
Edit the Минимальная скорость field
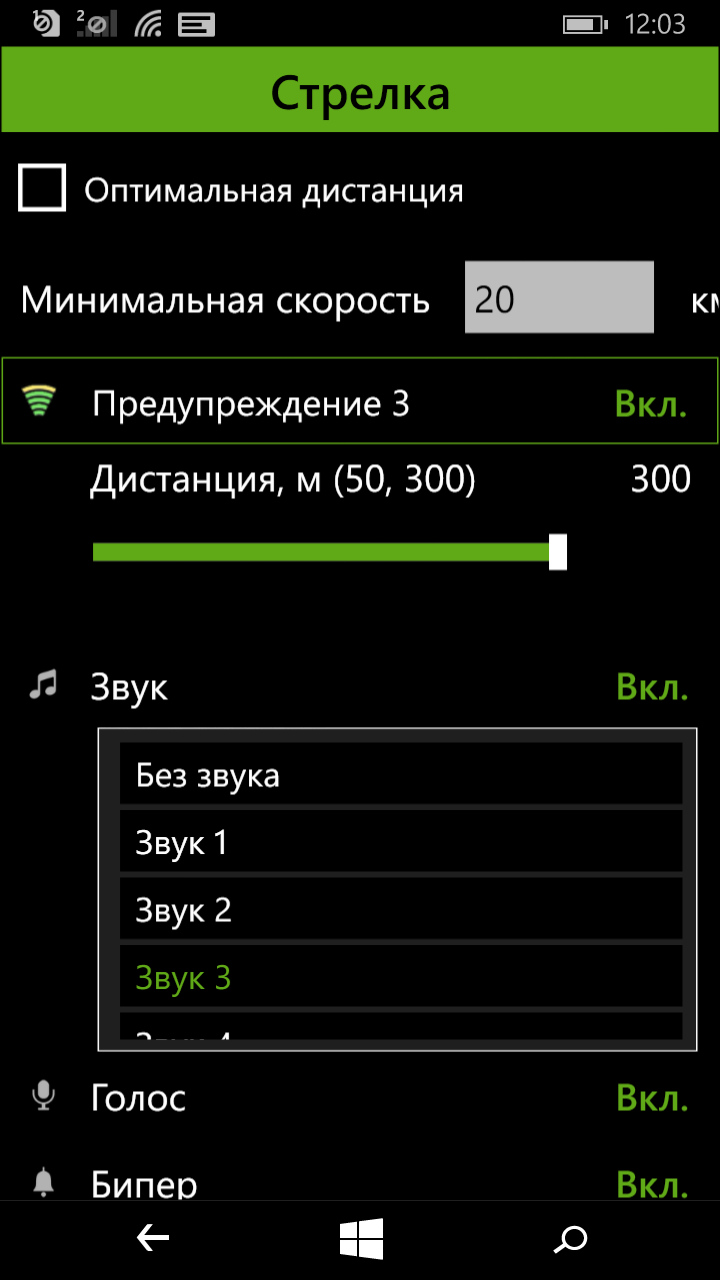[x=558, y=297]
